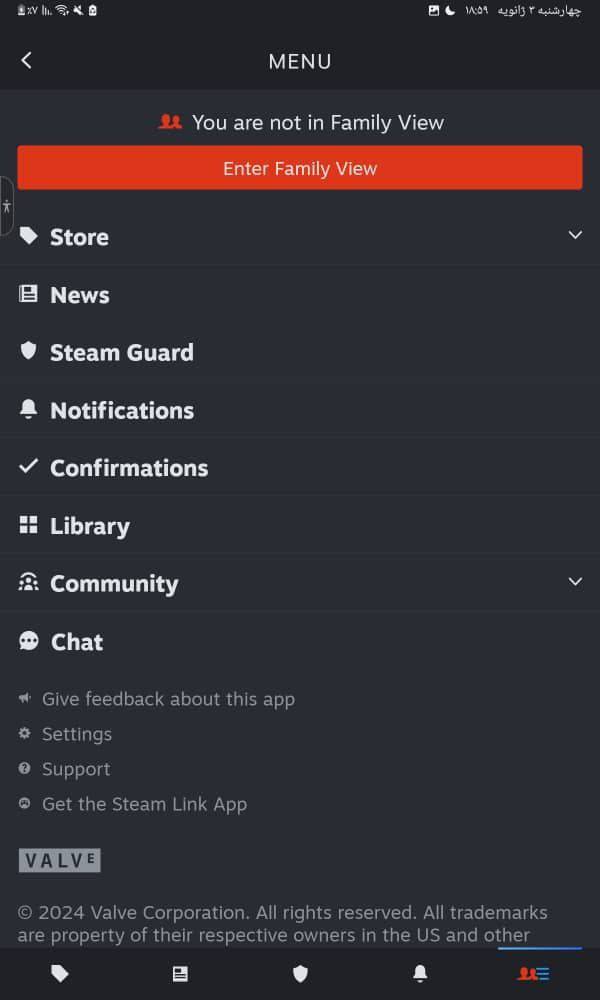Select the menu tab in bottom bar

[534, 974]
